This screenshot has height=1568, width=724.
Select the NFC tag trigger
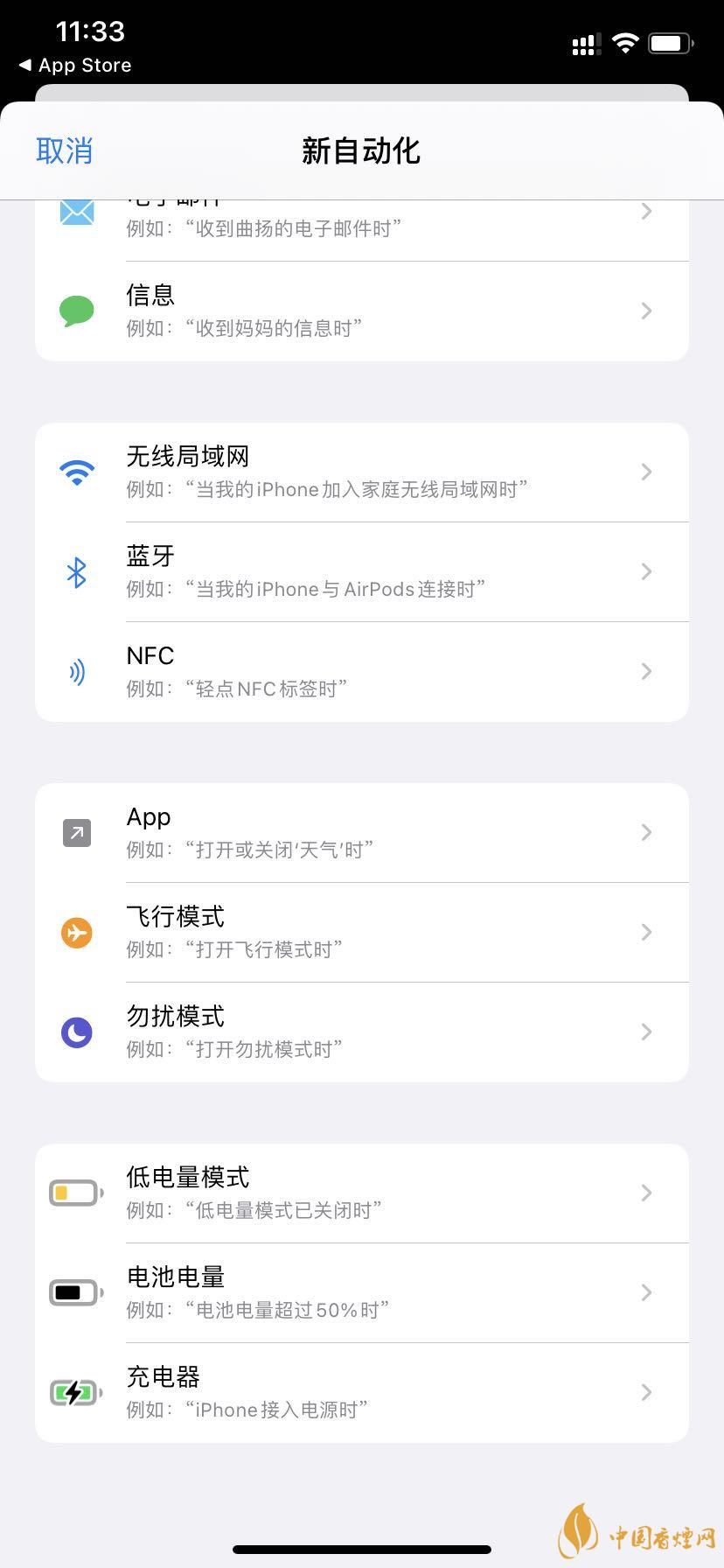tap(361, 672)
